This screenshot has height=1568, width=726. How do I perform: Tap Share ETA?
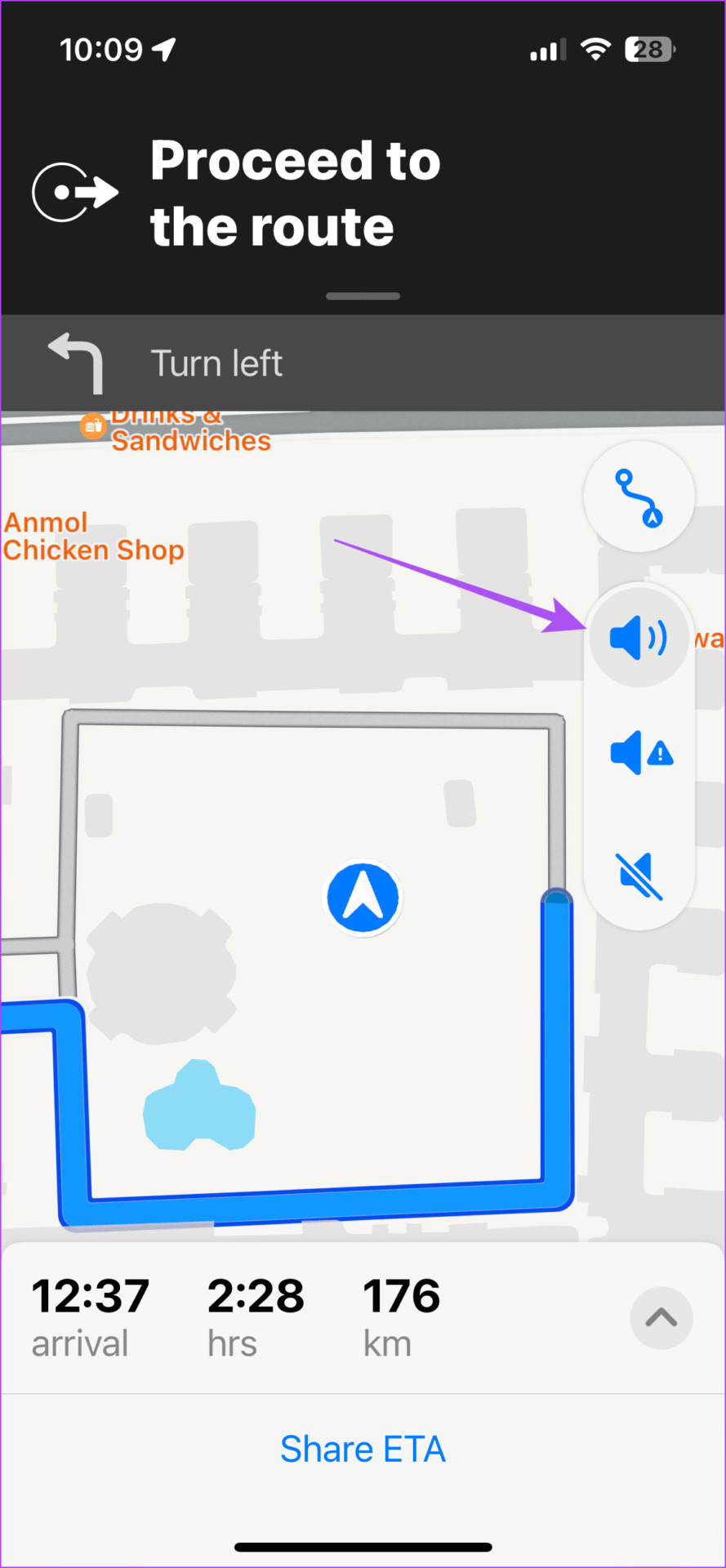363,1448
